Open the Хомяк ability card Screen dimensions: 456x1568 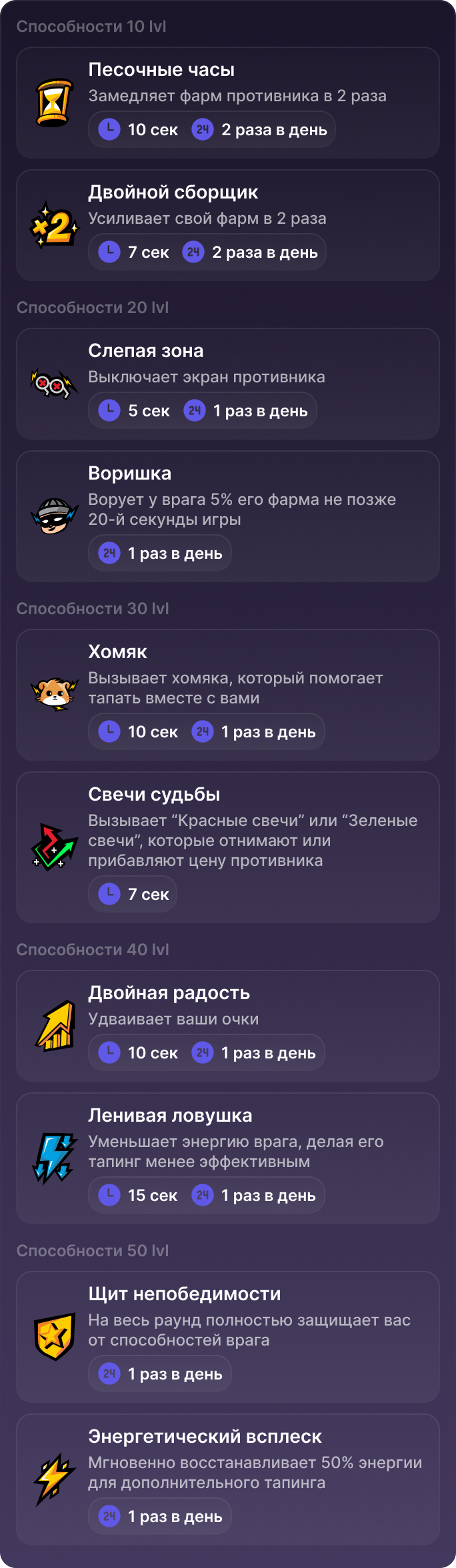(228, 695)
